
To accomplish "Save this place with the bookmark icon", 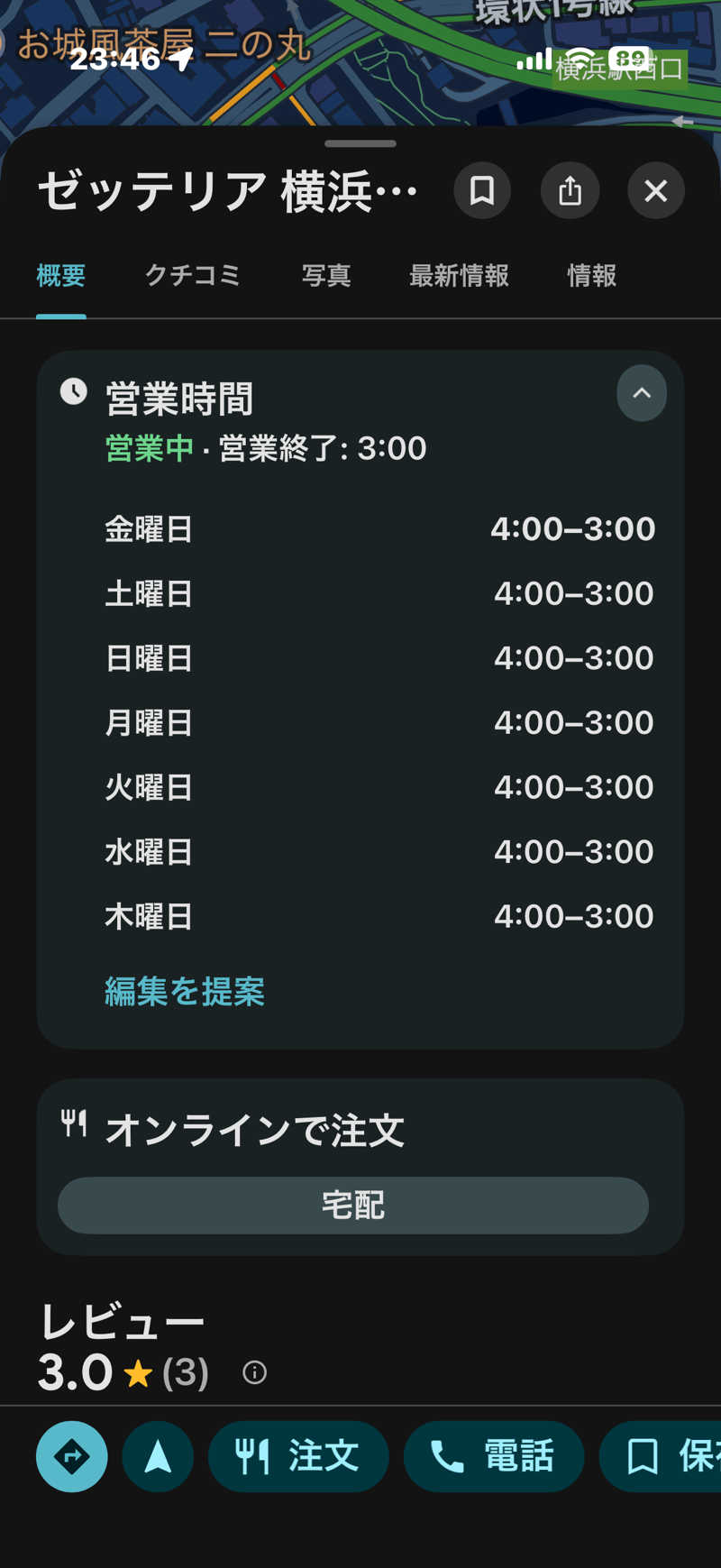I will [x=482, y=190].
